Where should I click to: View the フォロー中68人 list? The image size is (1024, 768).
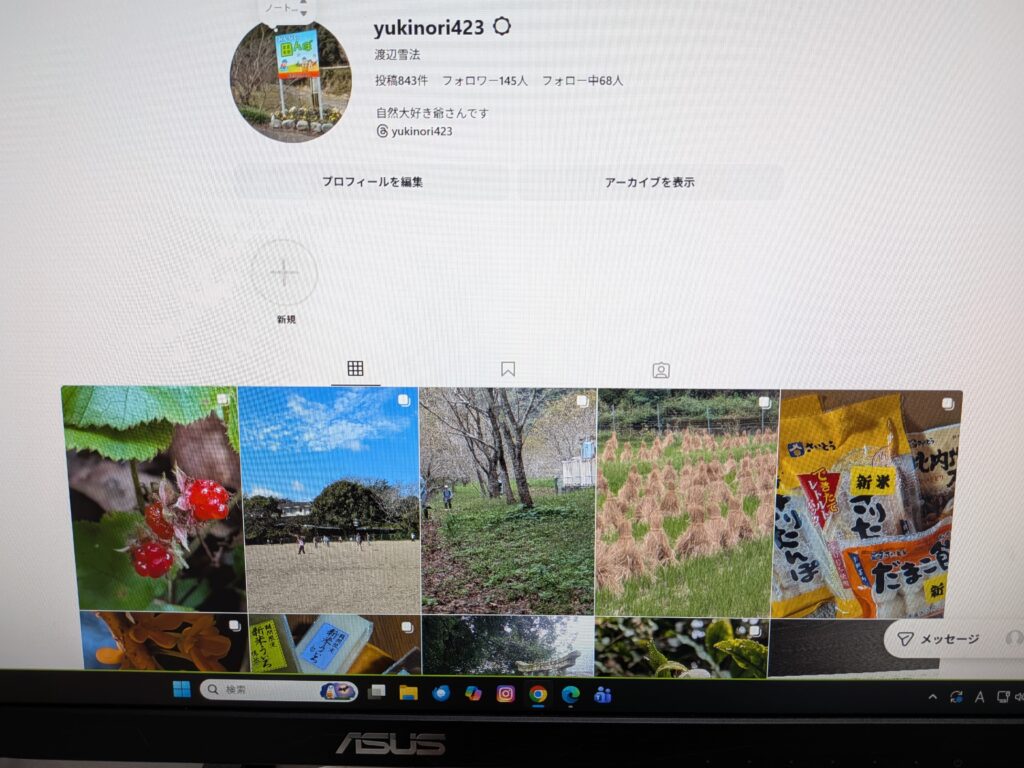click(582, 80)
